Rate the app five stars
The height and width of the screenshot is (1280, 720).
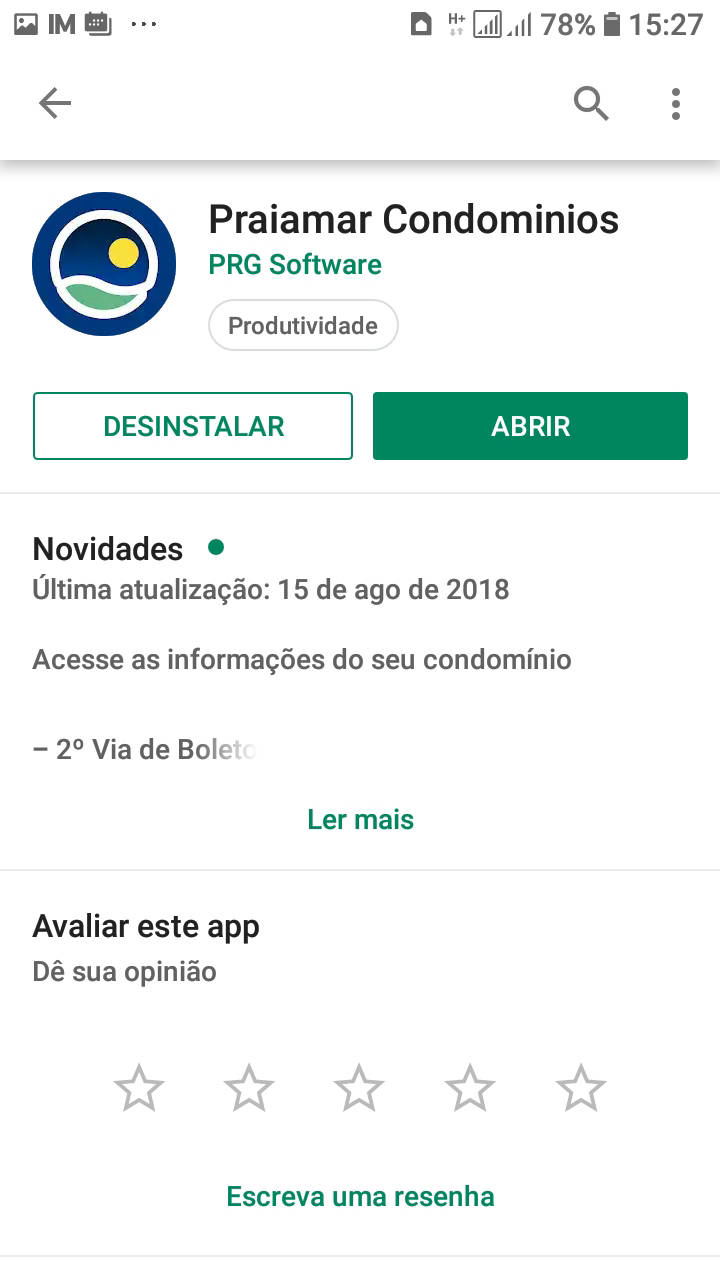[x=581, y=1088]
